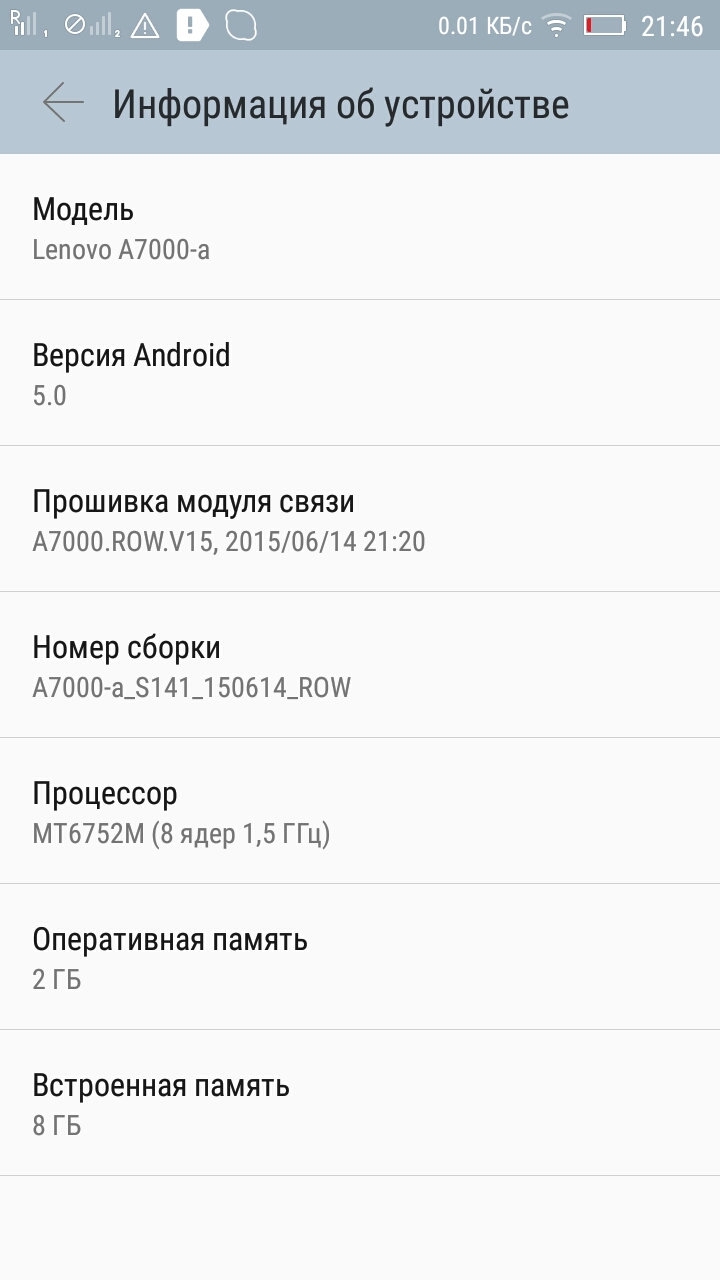The height and width of the screenshot is (1280, 720).
Task: Select the Процессор row
Action: (x=360, y=811)
